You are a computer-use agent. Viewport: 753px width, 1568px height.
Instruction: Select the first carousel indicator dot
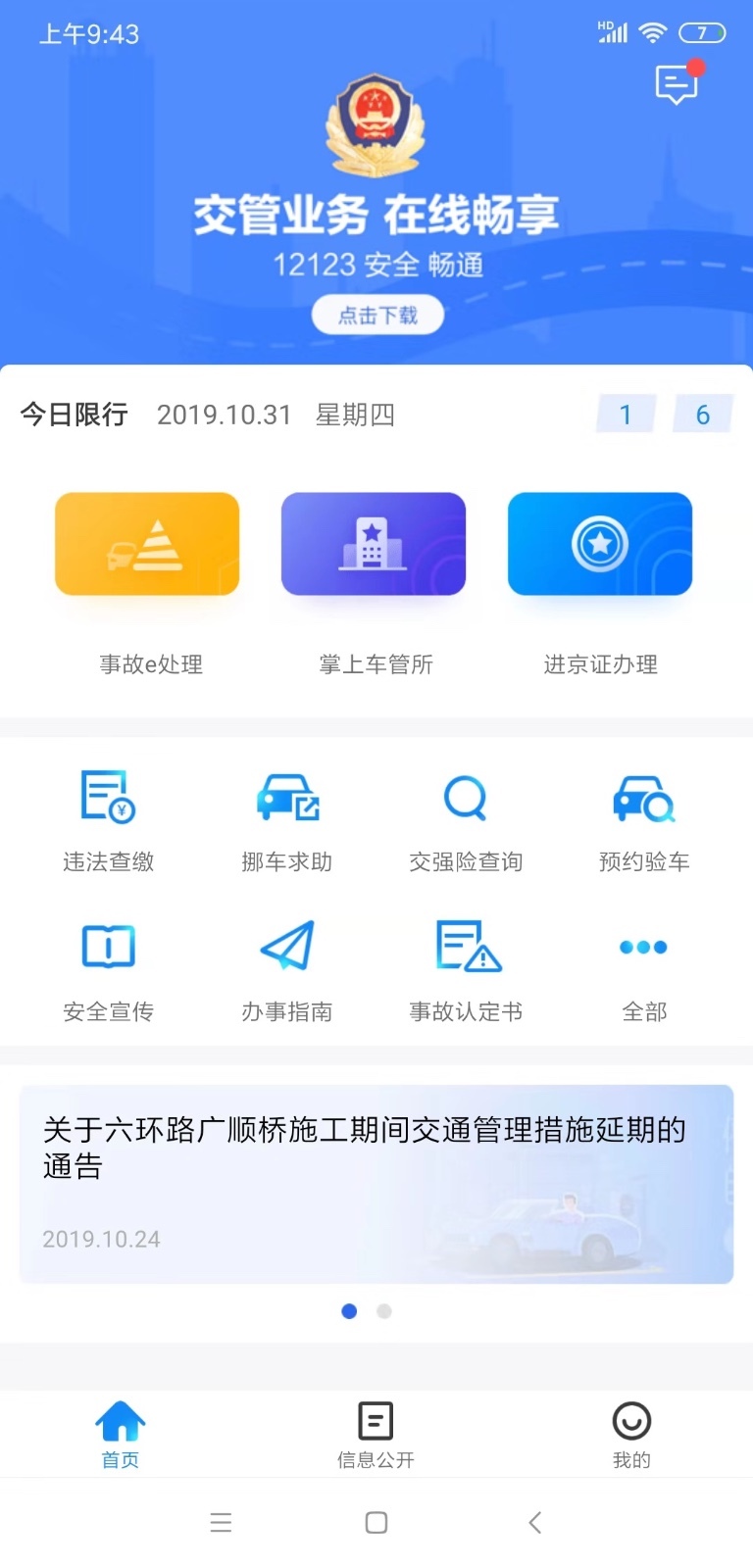click(349, 1311)
